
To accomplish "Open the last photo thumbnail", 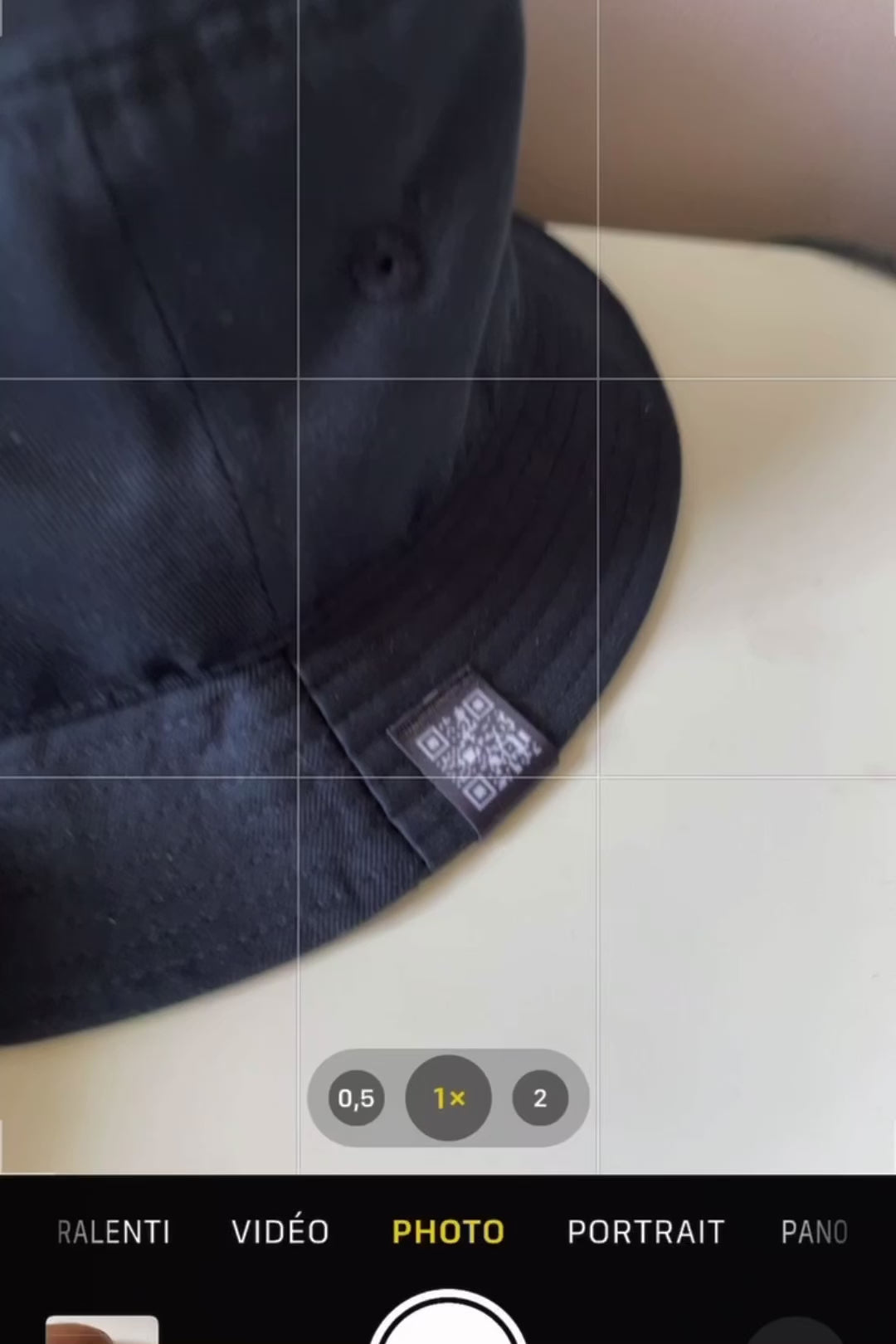I will (101, 1330).
